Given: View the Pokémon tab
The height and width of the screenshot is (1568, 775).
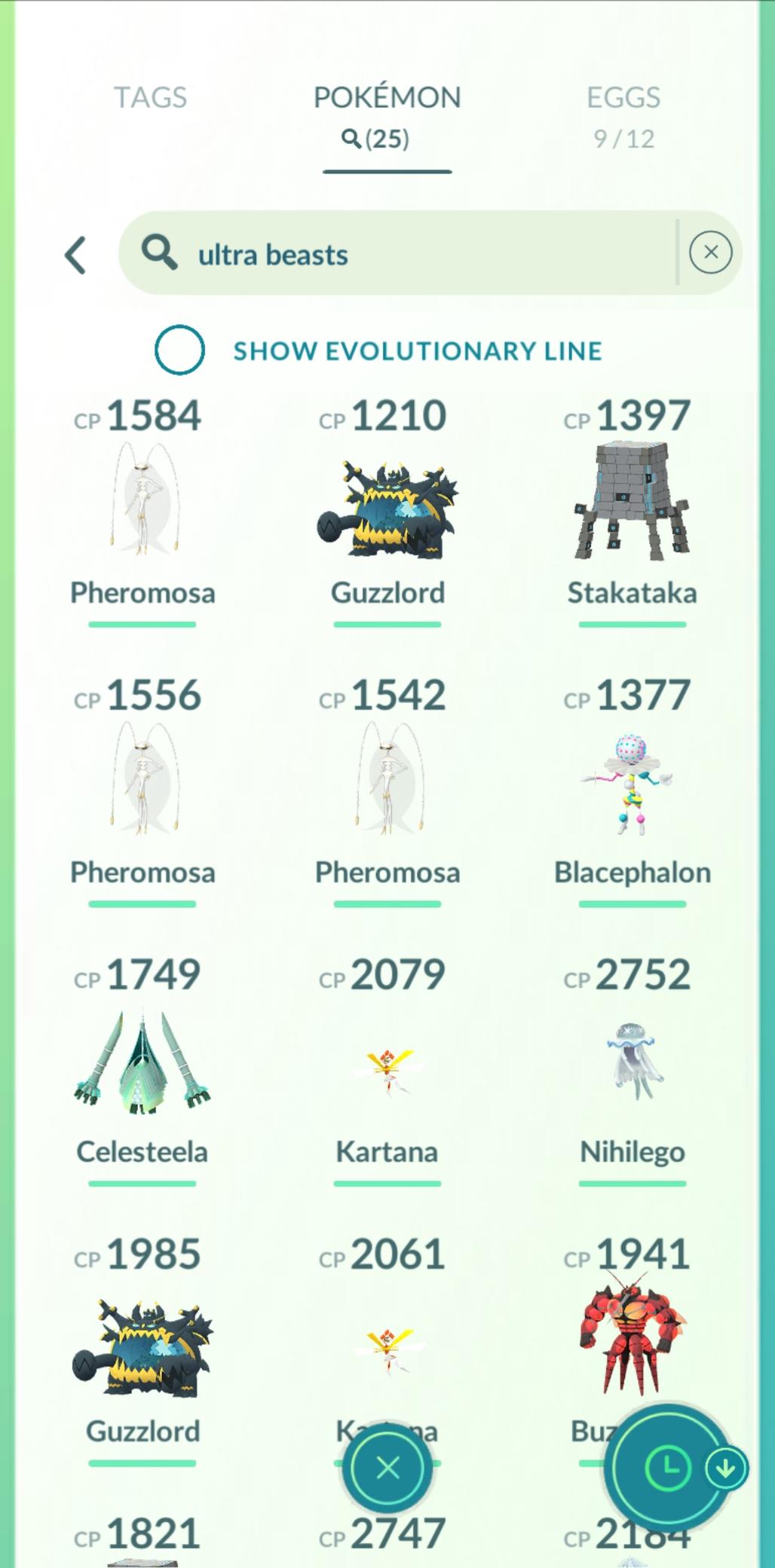Looking at the screenshot, I should [x=387, y=113].
